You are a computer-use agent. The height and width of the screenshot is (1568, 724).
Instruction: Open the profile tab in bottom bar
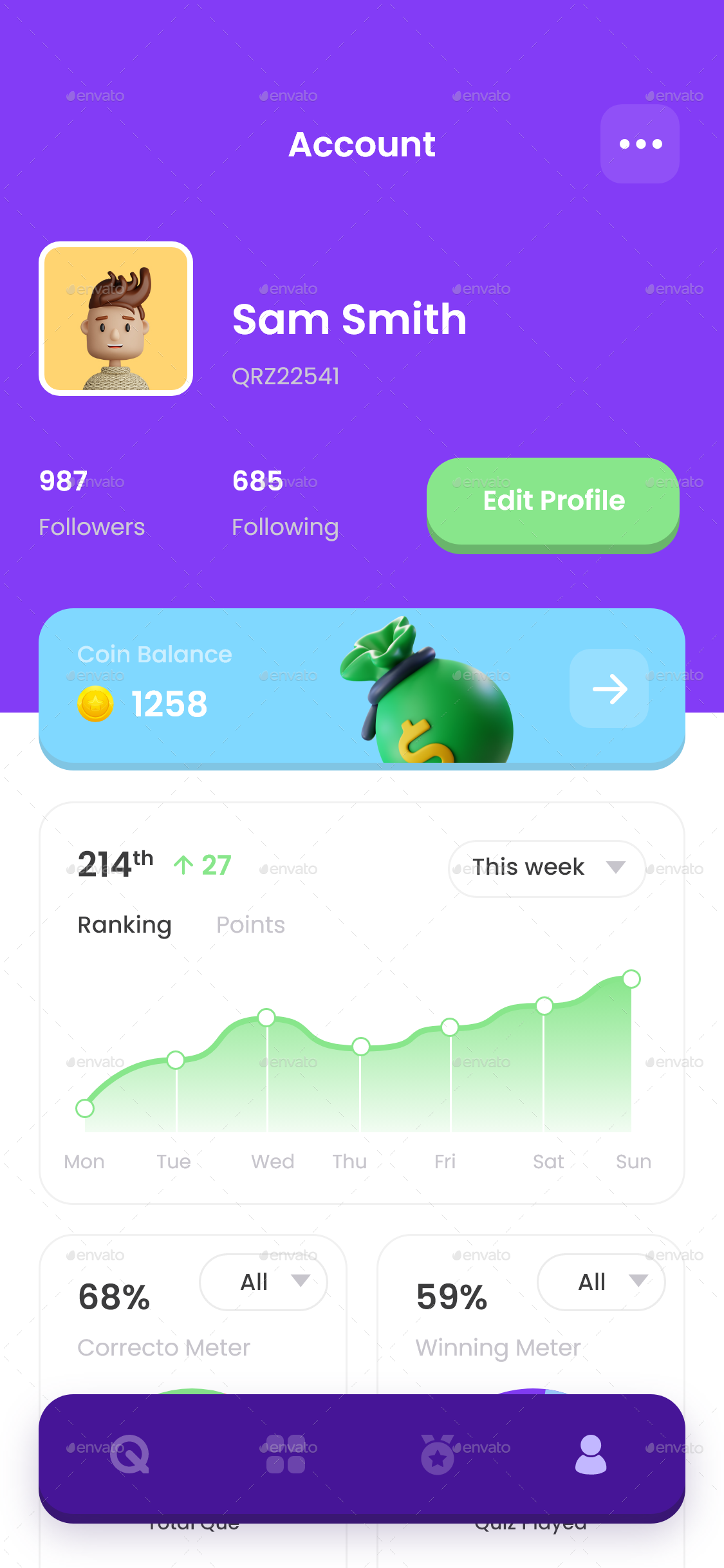click(x=590, y=1454)
